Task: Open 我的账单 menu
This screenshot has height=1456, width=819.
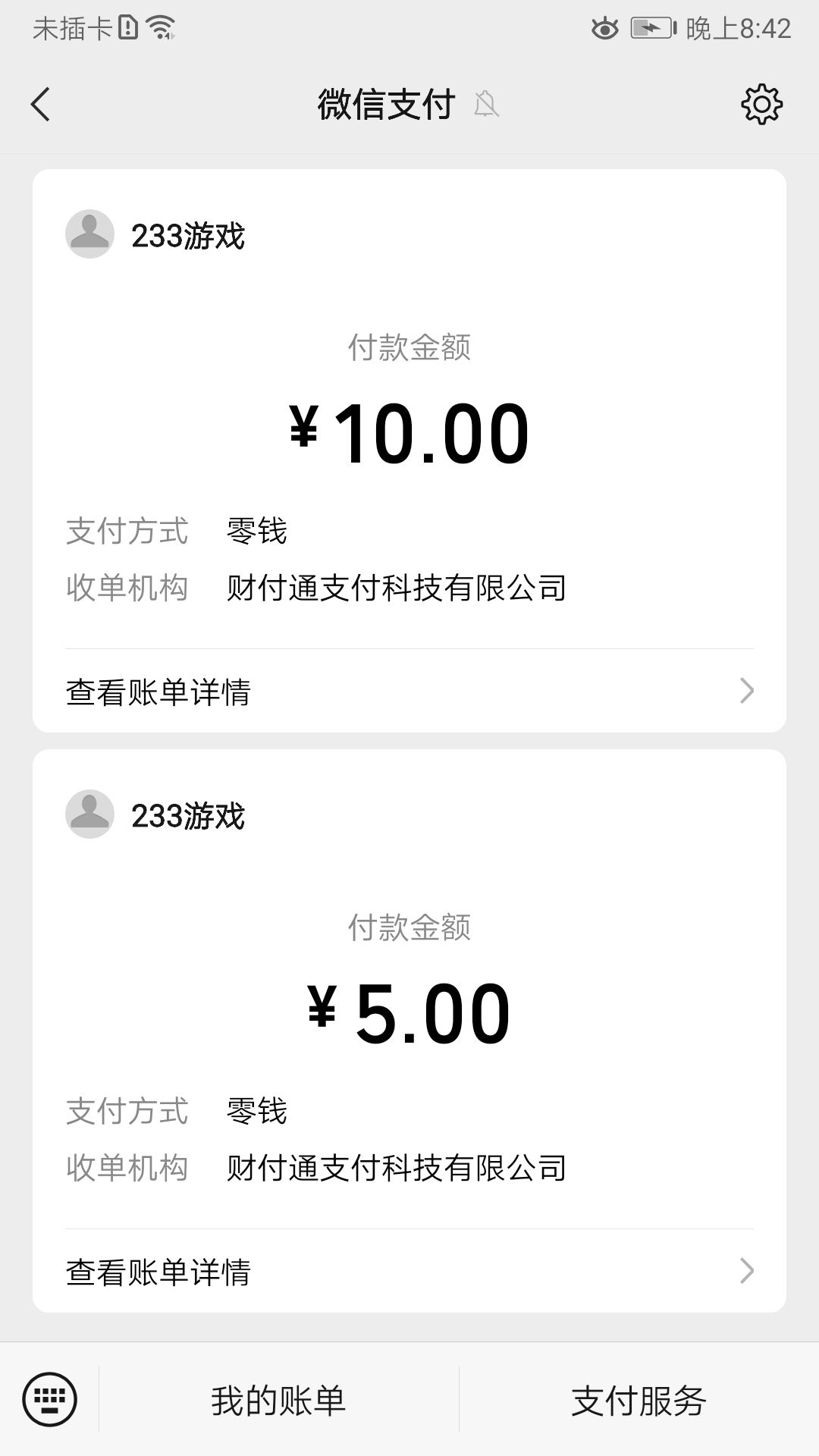Action: pyautogui.click(x=278, y=1401)
